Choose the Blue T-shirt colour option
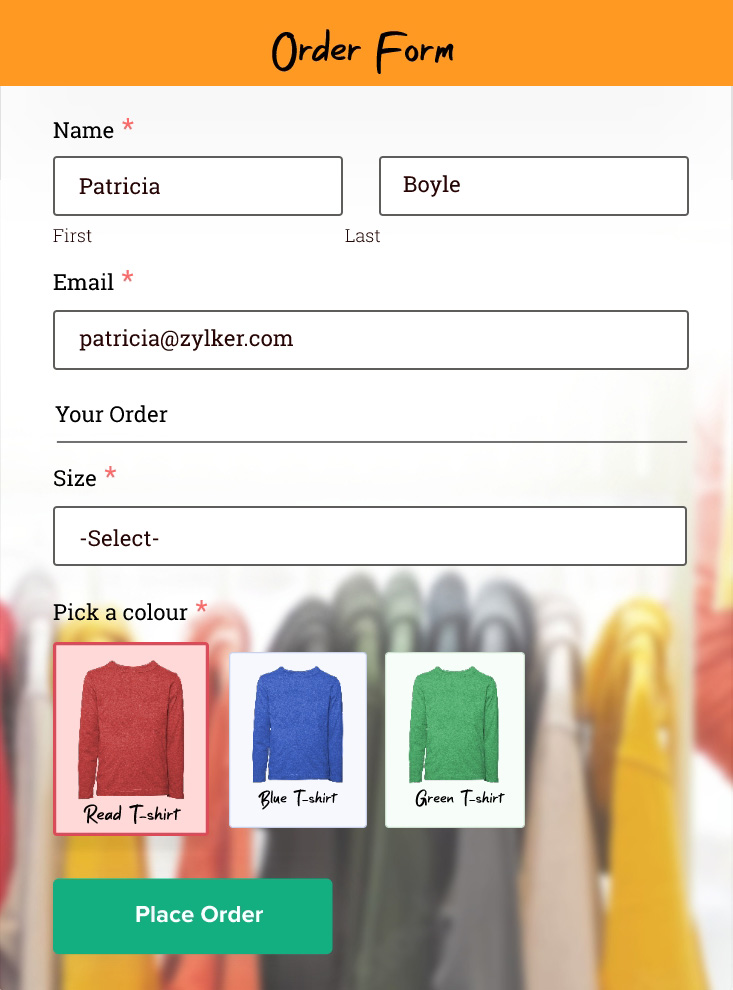Screen dimensions: 733x990 [298, 740]
